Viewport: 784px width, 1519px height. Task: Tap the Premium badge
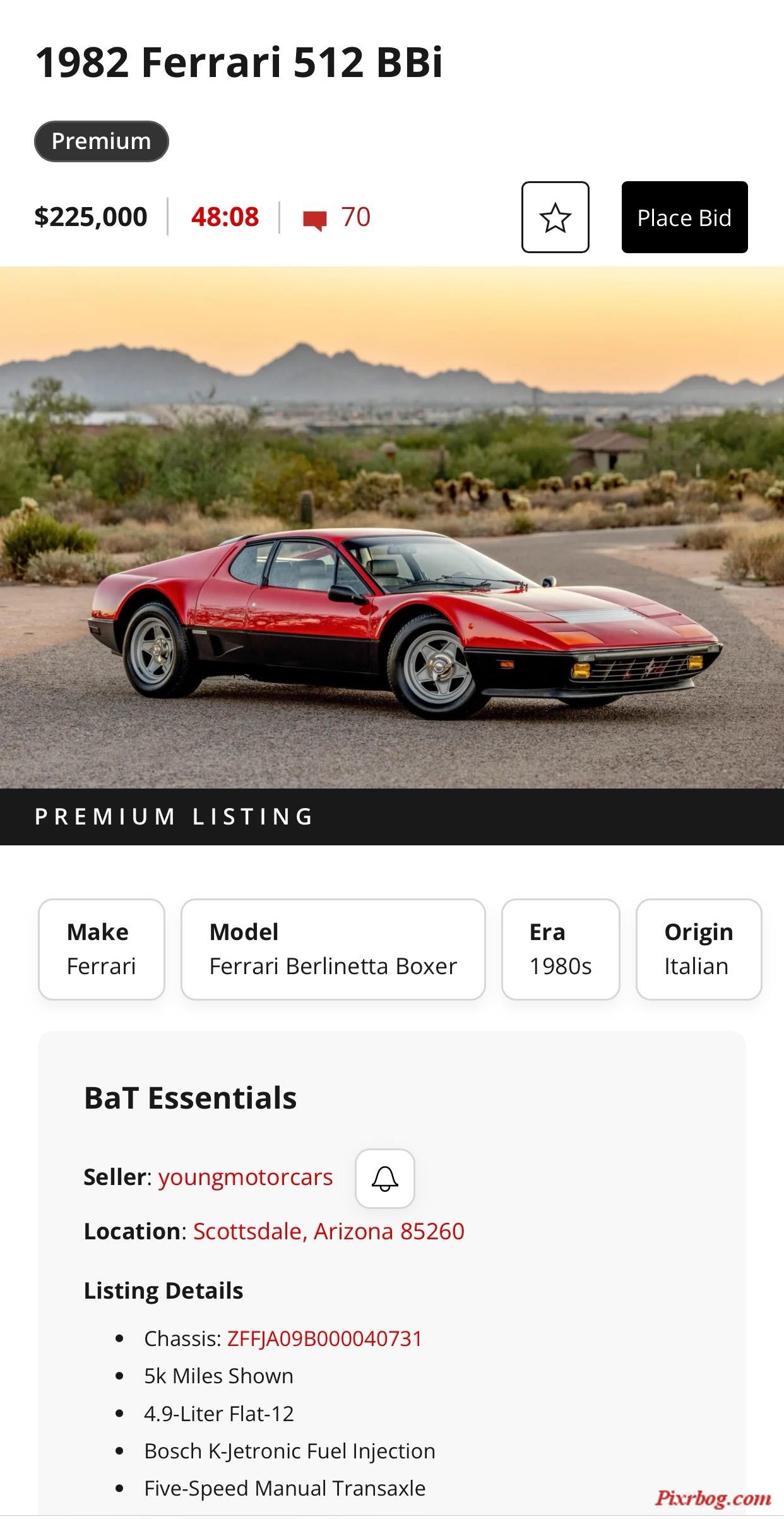point(102,141)
